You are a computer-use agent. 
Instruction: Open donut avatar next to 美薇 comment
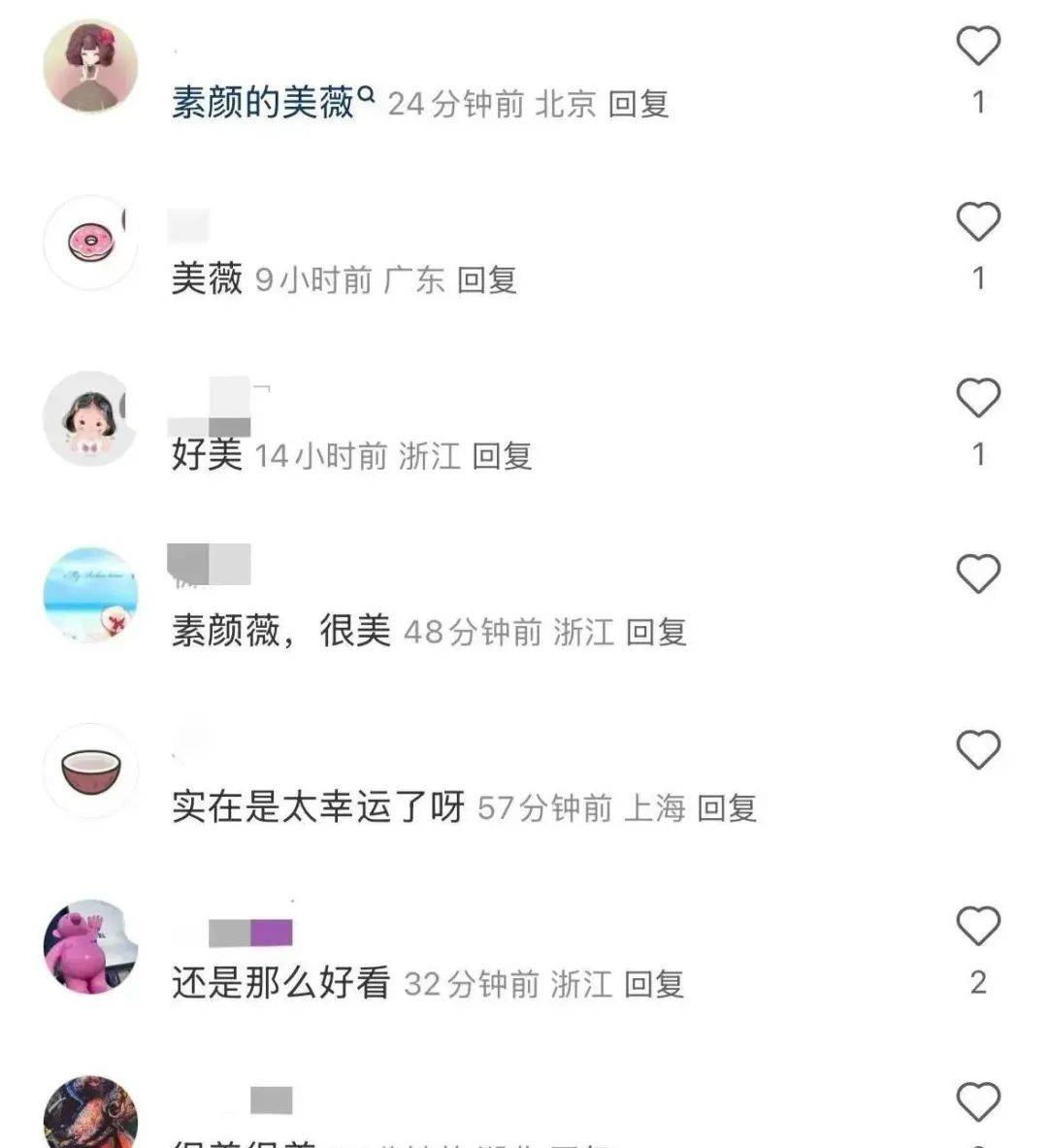(91, 243)
